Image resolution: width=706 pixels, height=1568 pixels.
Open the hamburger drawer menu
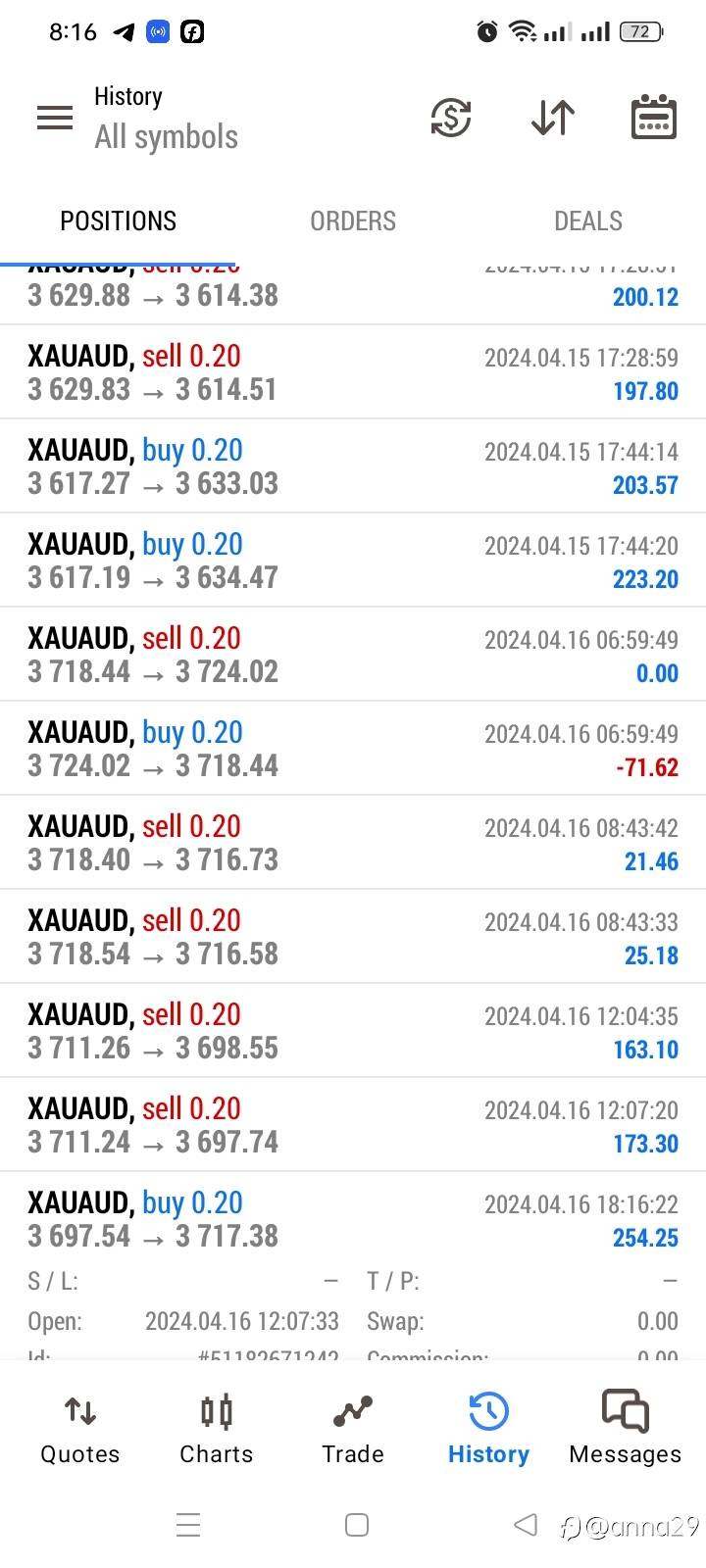coord(55,119)
